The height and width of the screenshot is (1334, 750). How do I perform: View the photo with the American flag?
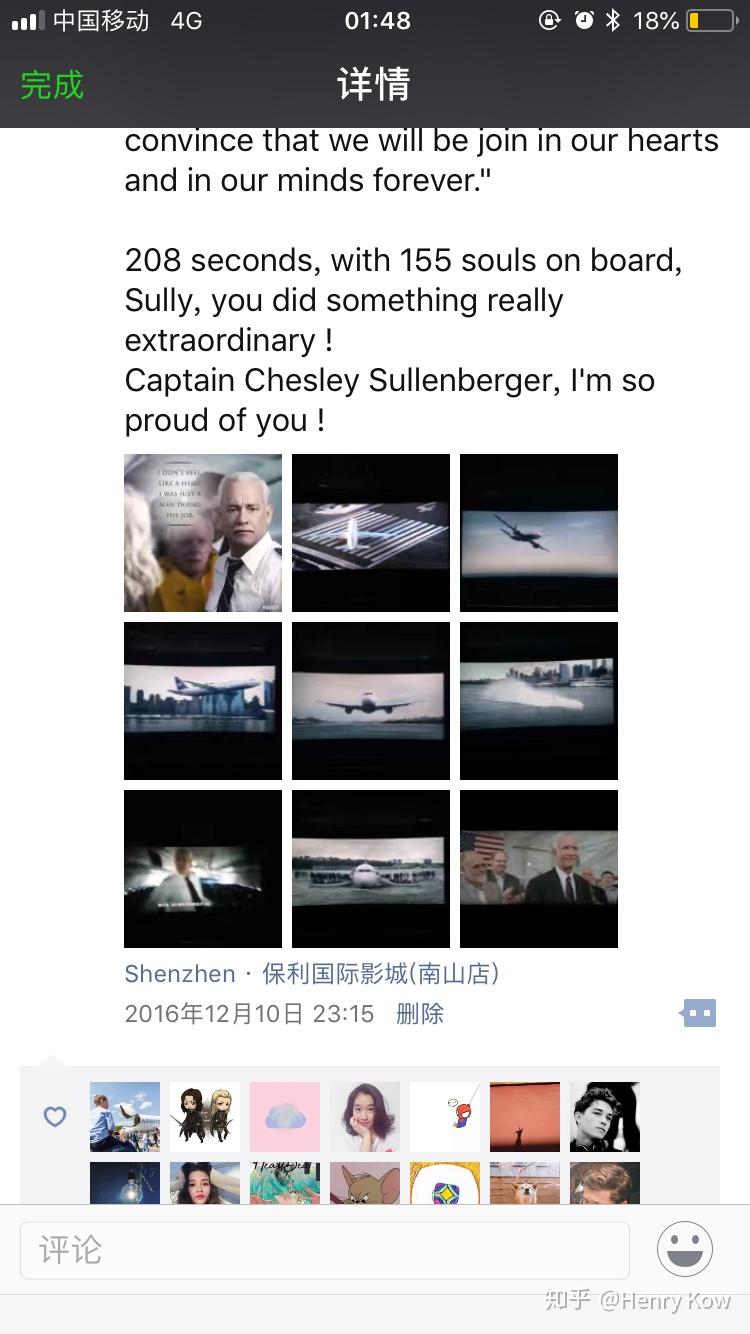coord(539,869)
